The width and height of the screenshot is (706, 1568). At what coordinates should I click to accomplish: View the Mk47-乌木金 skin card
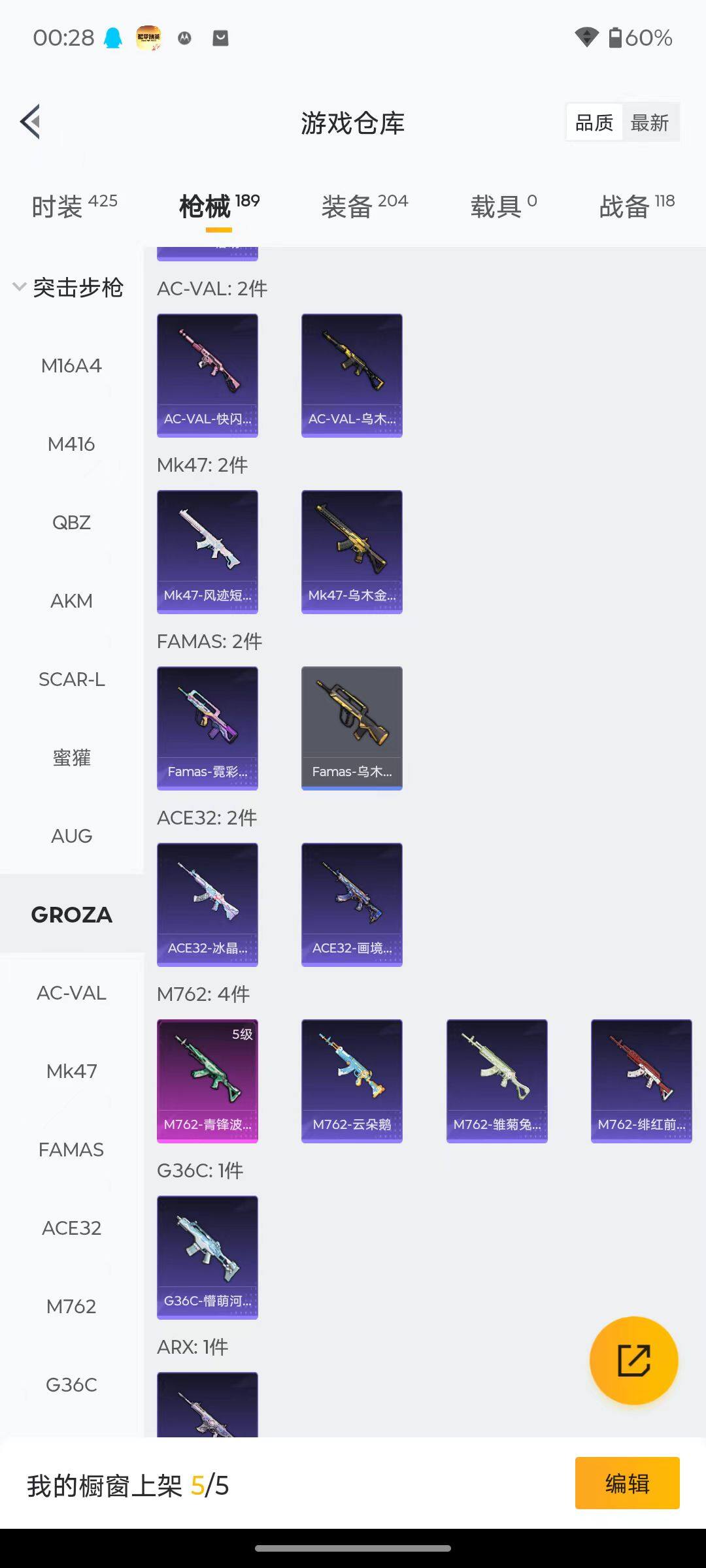(x=352, y=551)
